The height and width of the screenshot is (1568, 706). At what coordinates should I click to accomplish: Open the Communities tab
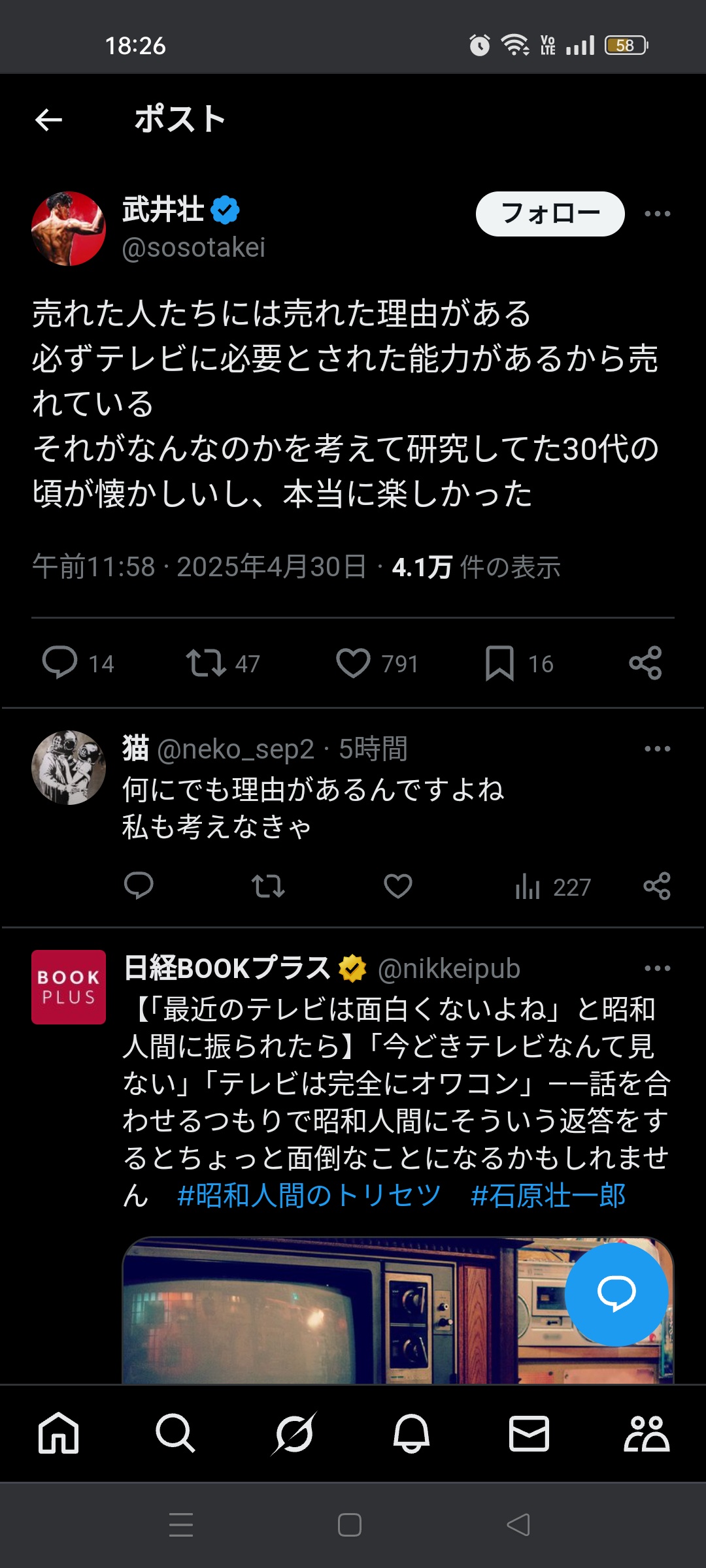(x=647, y=1433)
